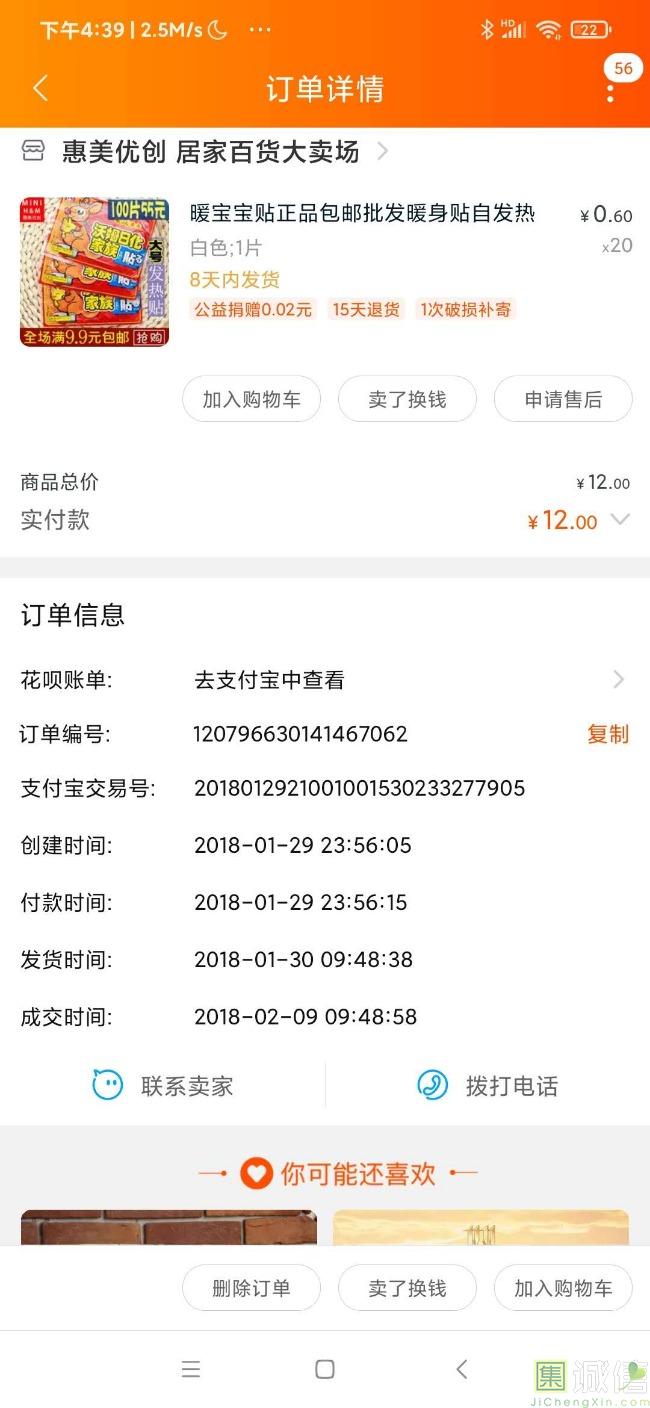Call the seller with 拨打电话
Screen dimensions: 650x1408
coord(487,1085)
